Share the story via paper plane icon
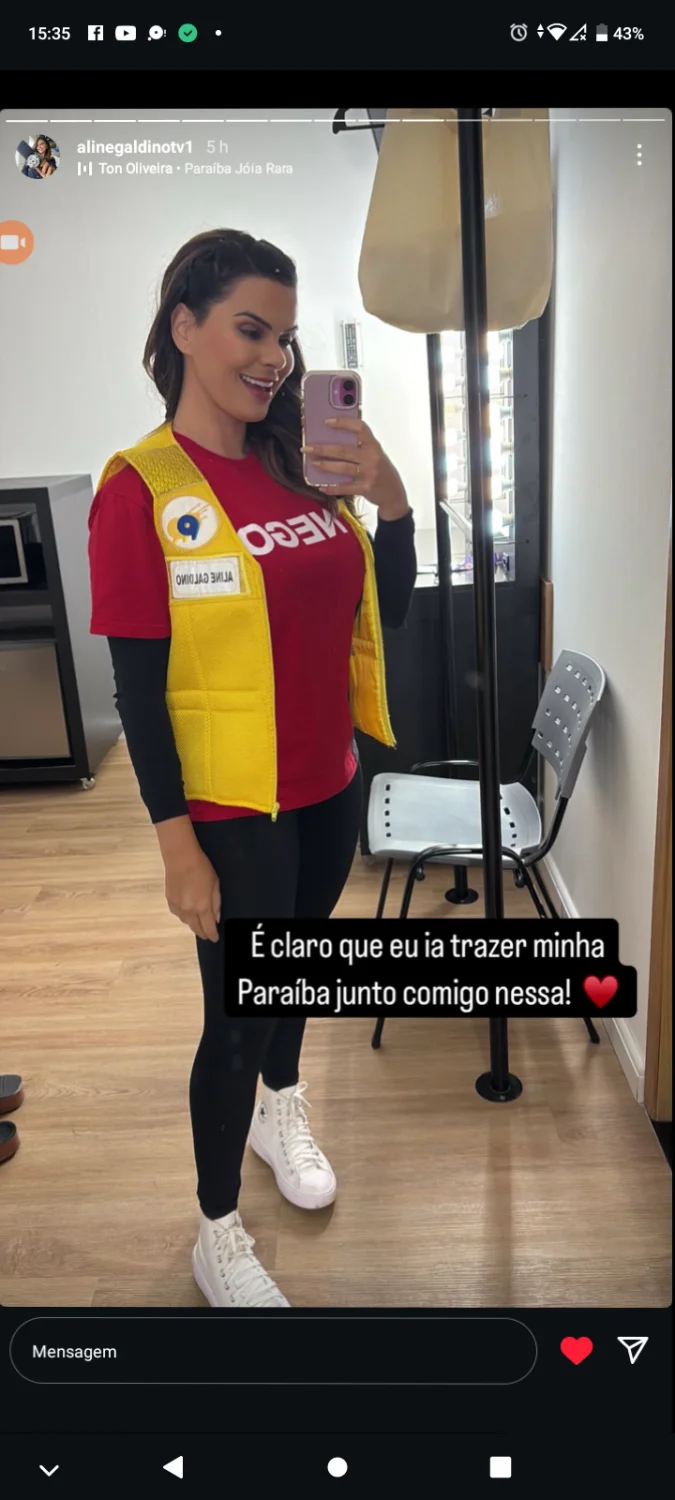This screenshot has height=1500, width=675. 633,1350
